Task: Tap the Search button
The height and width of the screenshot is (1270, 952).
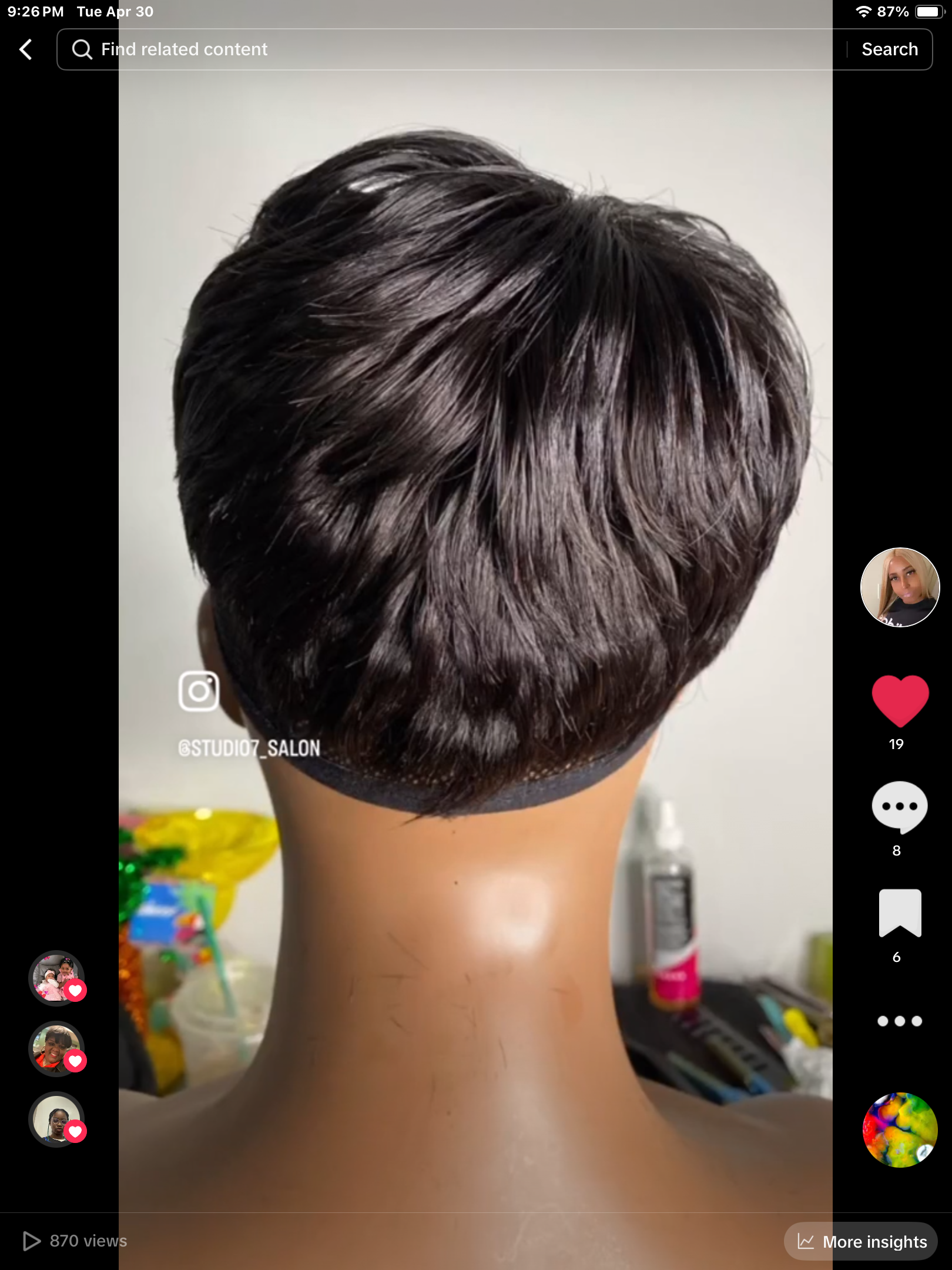Action: [x=889, y=49]
